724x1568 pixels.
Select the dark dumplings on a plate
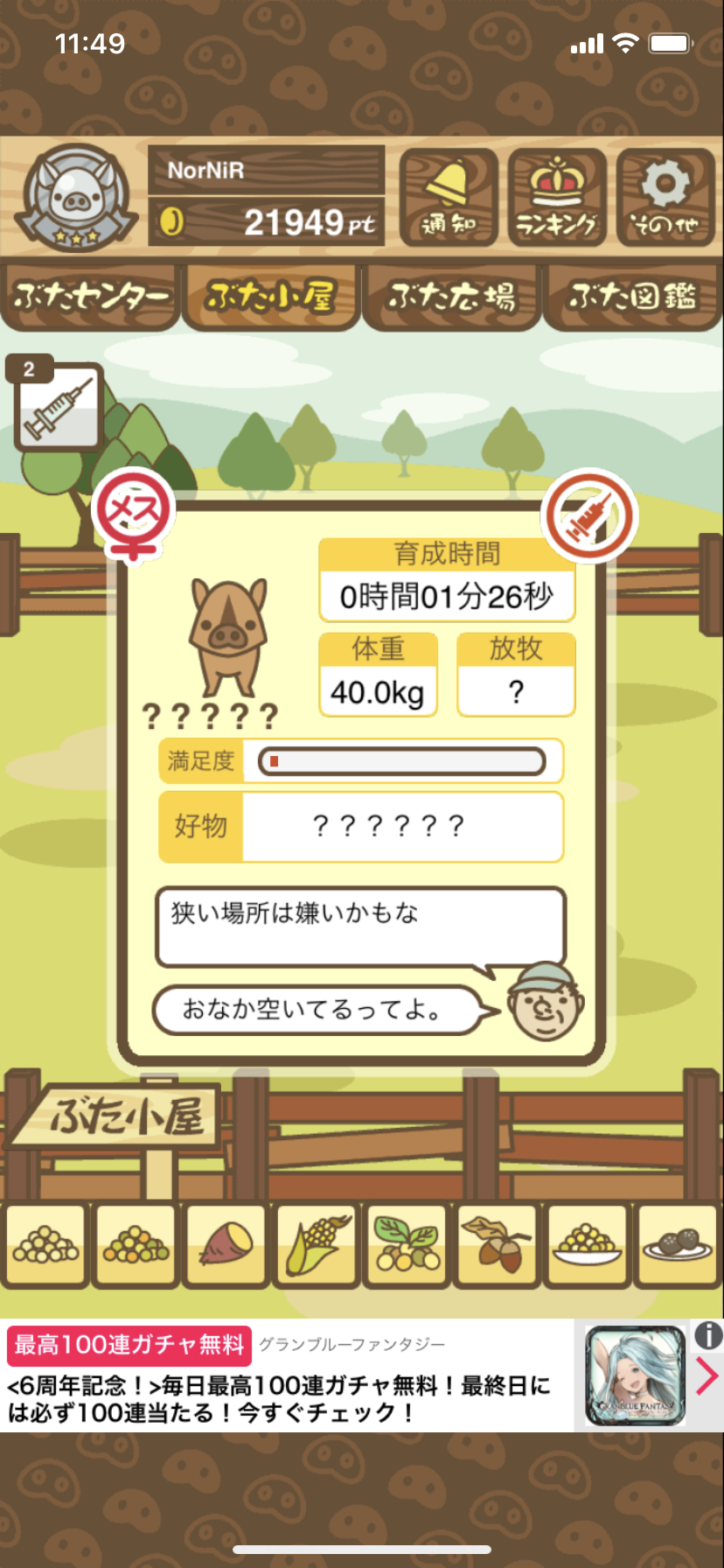[676, 1245]
